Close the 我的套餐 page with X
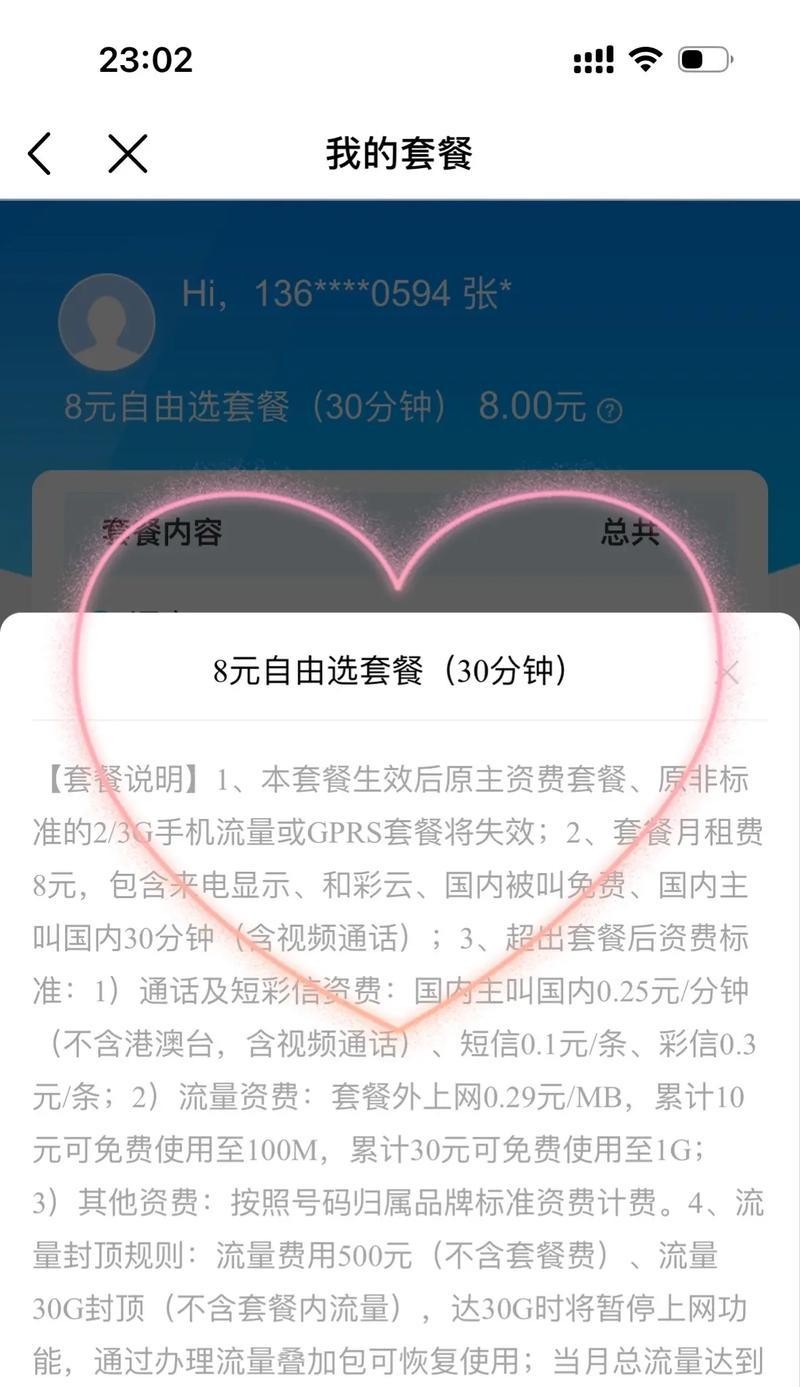 128,154
